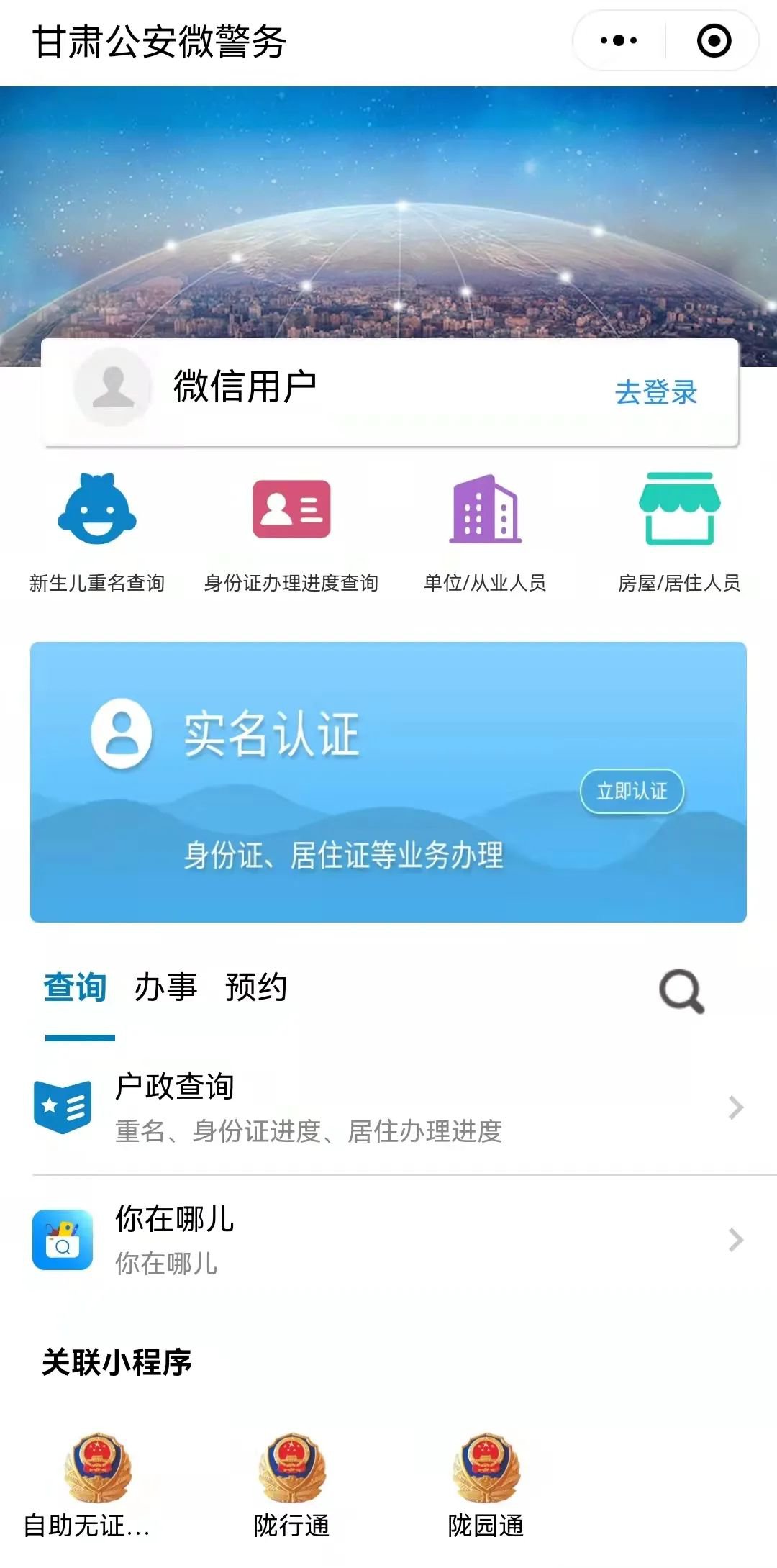777x1568 pixels.
Task: Open 房屋/居住人员
Action: [679, 533]
